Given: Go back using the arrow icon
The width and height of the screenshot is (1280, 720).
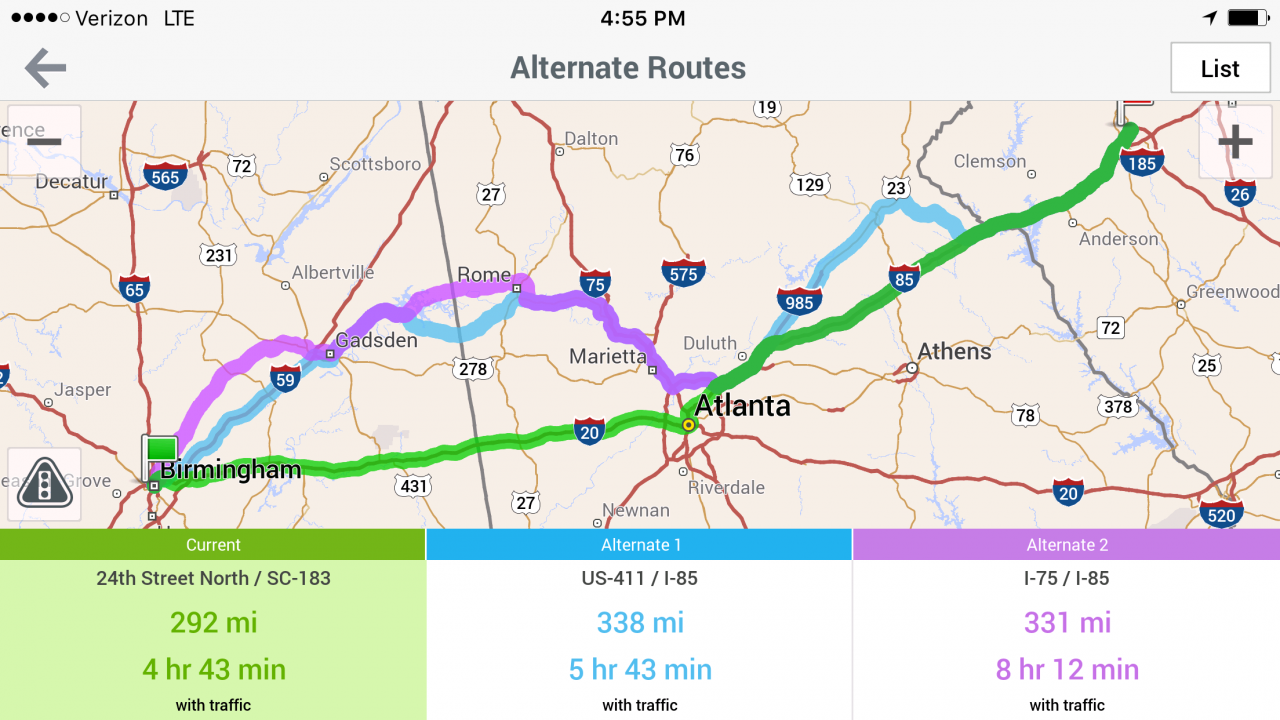Looking at the screenshot, I should [x=45, y=68].
